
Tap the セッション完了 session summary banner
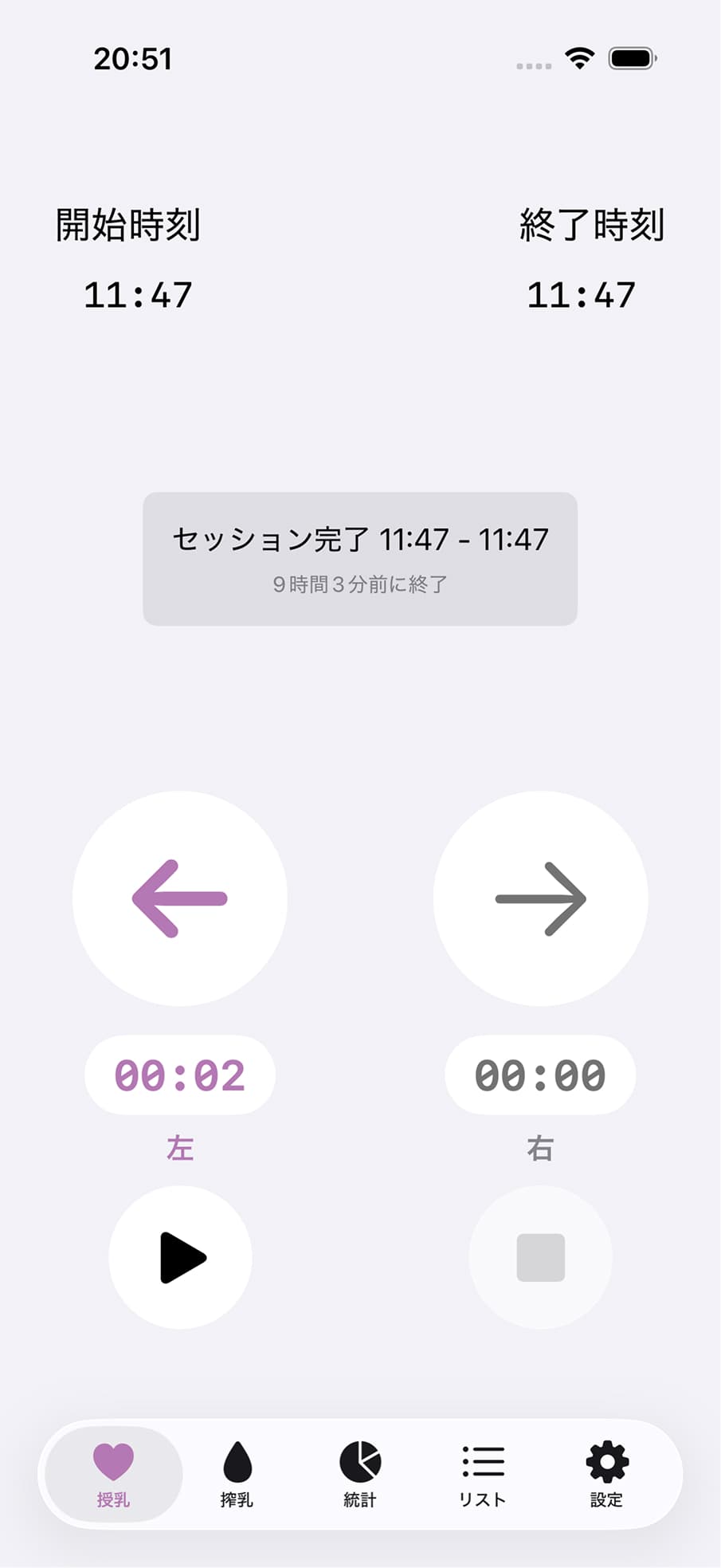tap(360, 558)
